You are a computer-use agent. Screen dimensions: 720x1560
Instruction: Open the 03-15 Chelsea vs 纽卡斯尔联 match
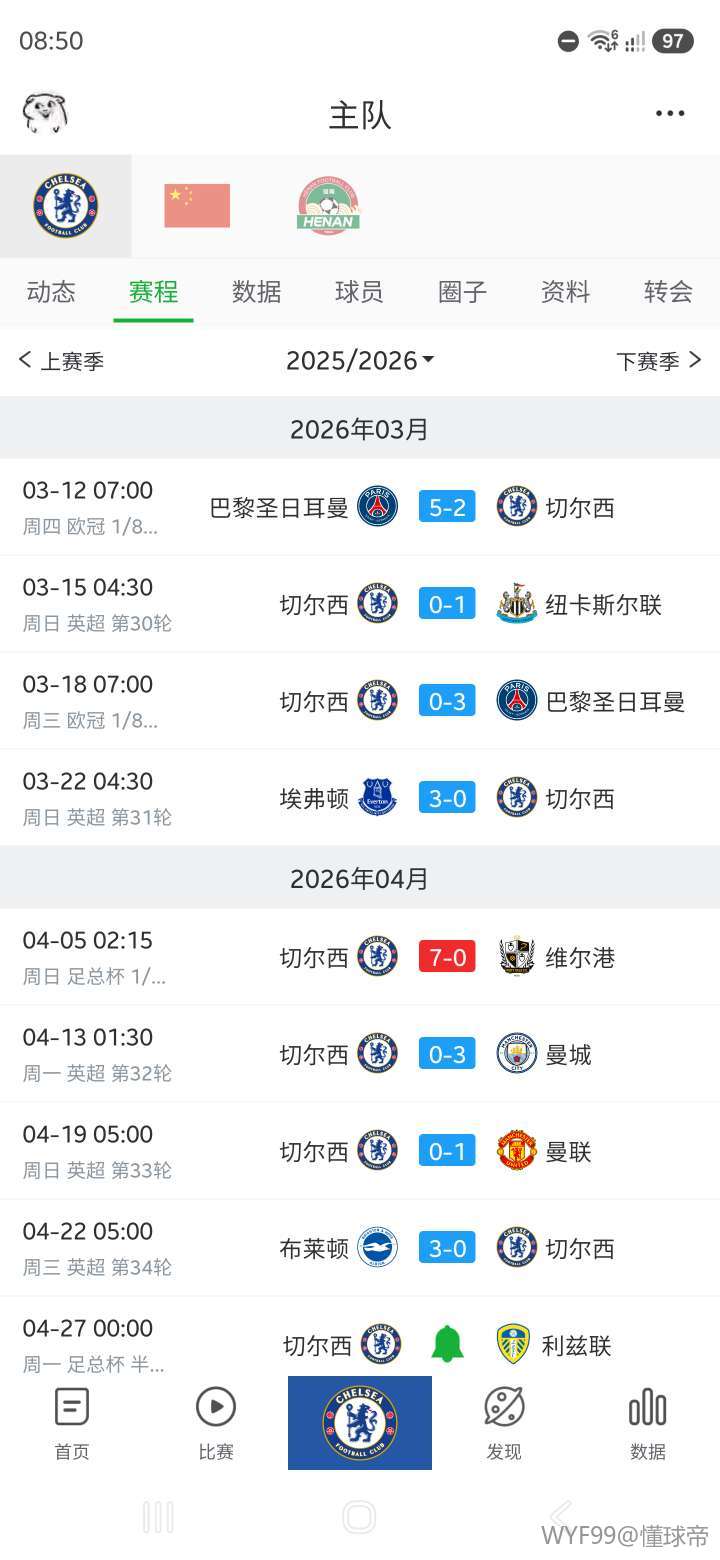(447, 604)
